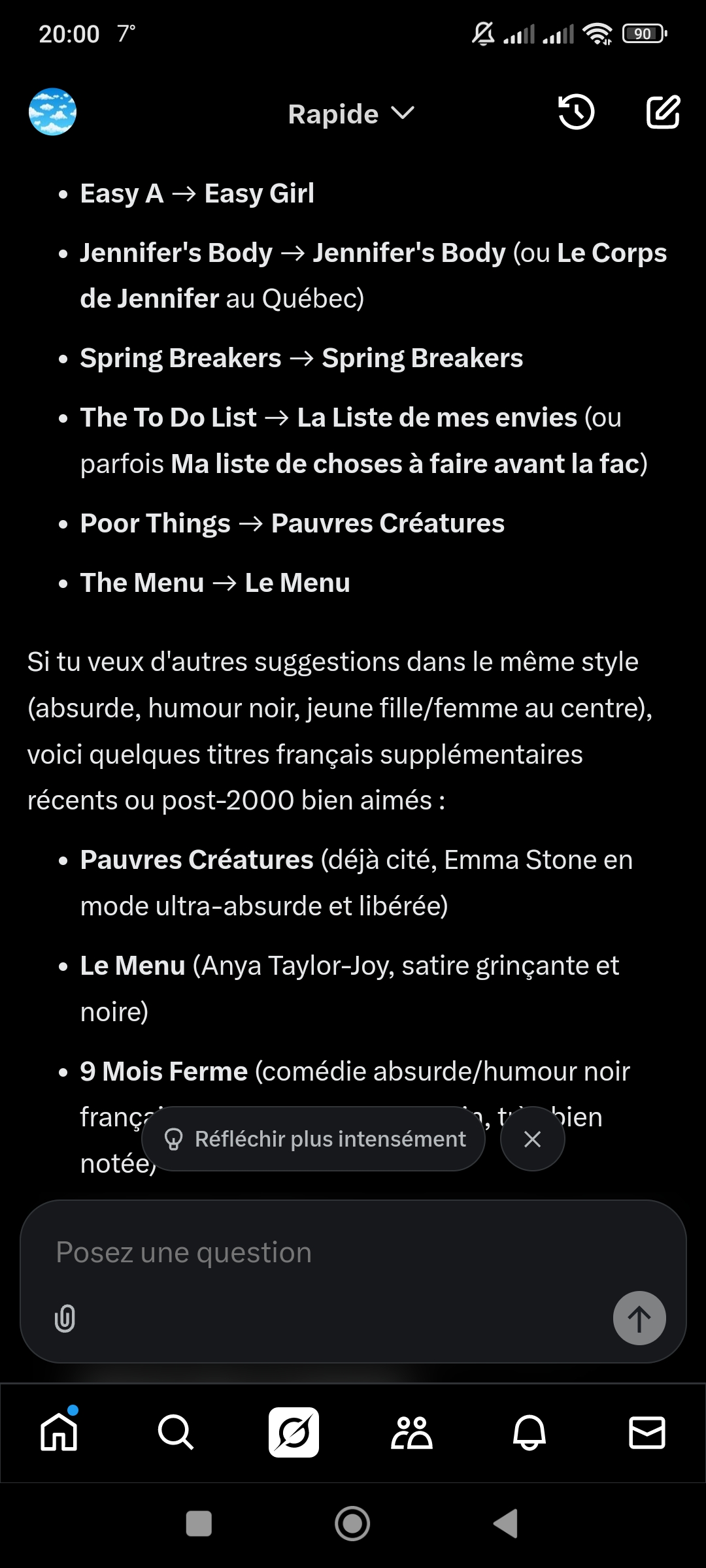
Task: Open the profile avatar menu
Action: [52, 112]
